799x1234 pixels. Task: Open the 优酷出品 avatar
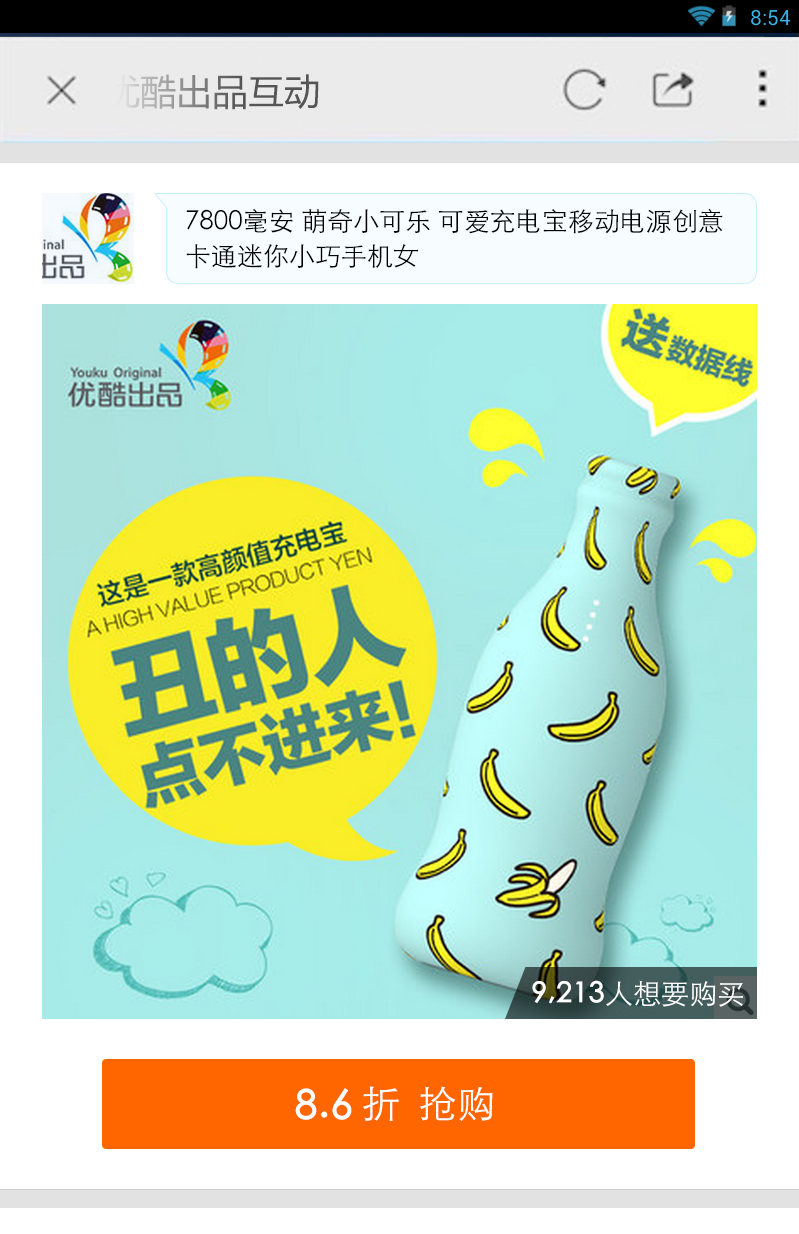(88, 238)
